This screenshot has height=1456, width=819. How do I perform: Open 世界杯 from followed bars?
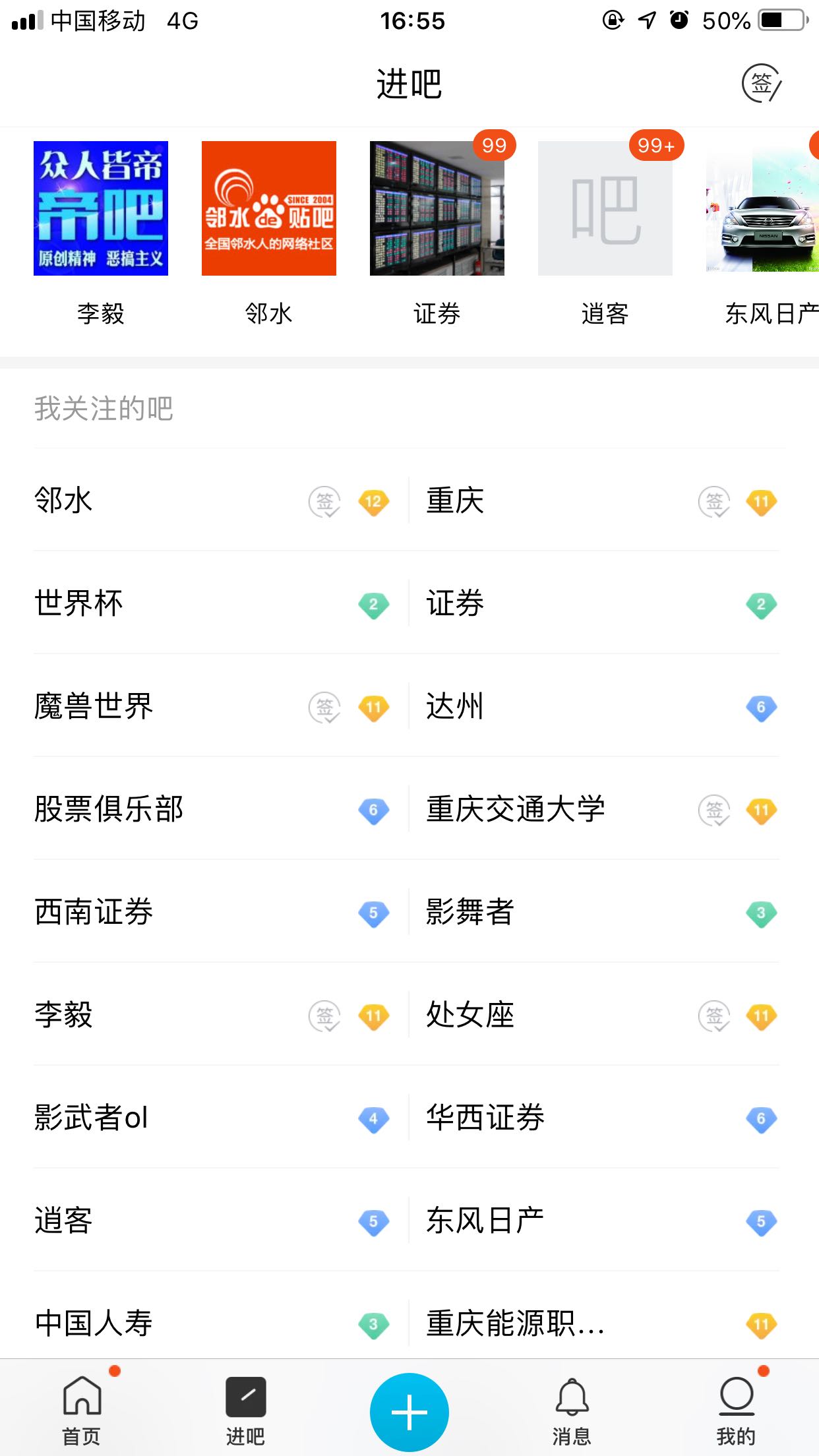(x=79, y=603)
